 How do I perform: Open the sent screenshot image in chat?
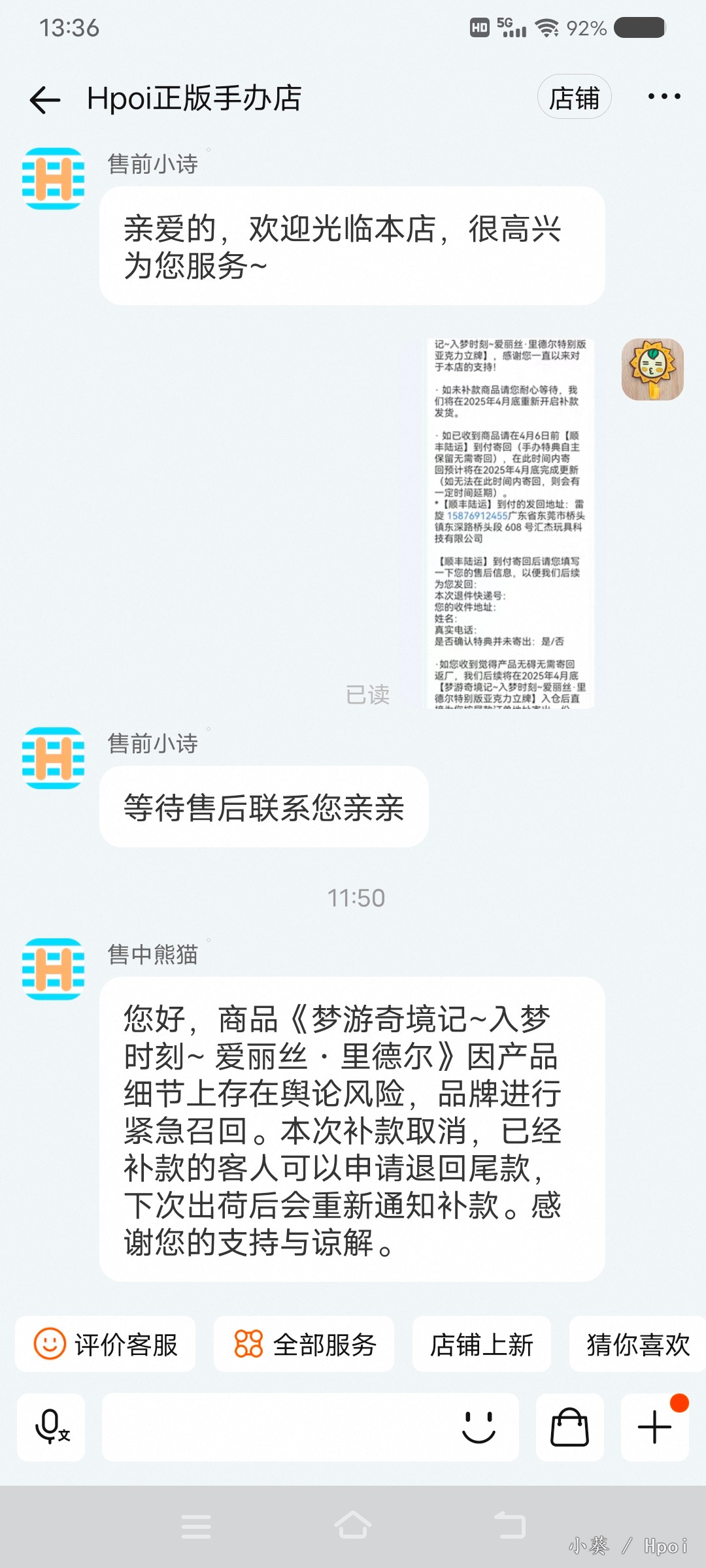click(x=510, y=523)
